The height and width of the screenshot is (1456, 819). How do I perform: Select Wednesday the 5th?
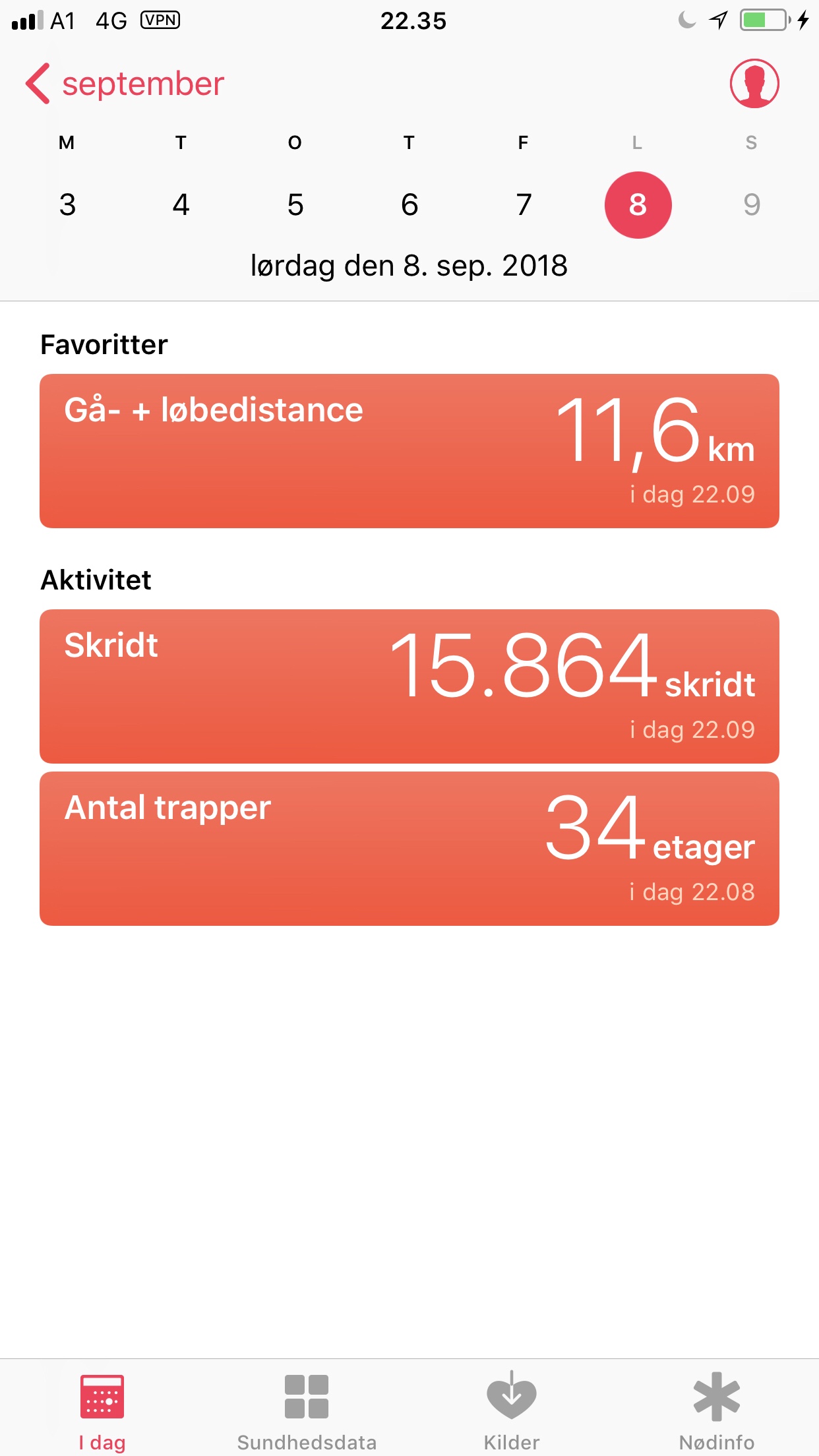[295, 204]
